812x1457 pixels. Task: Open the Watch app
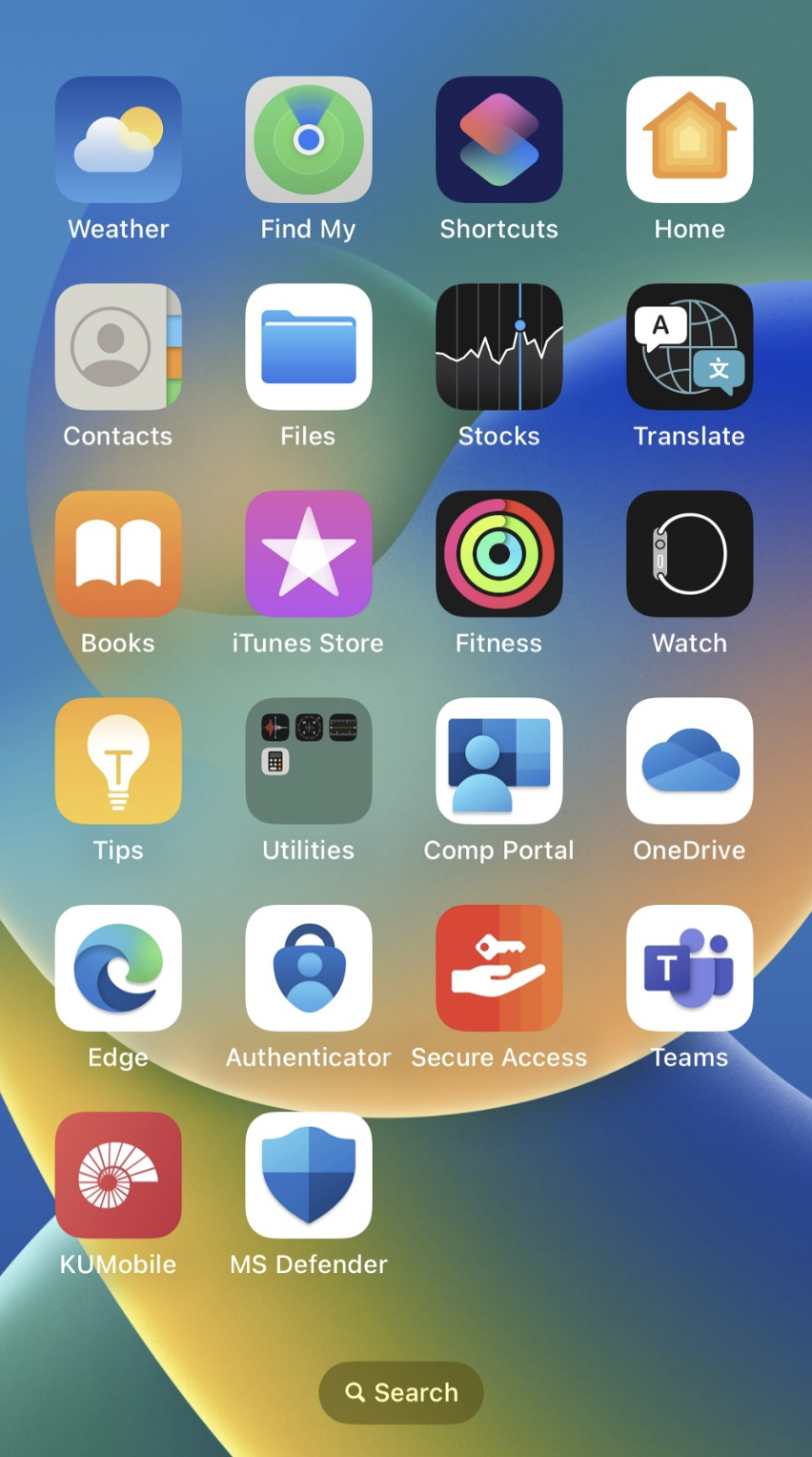coord(690,554)
